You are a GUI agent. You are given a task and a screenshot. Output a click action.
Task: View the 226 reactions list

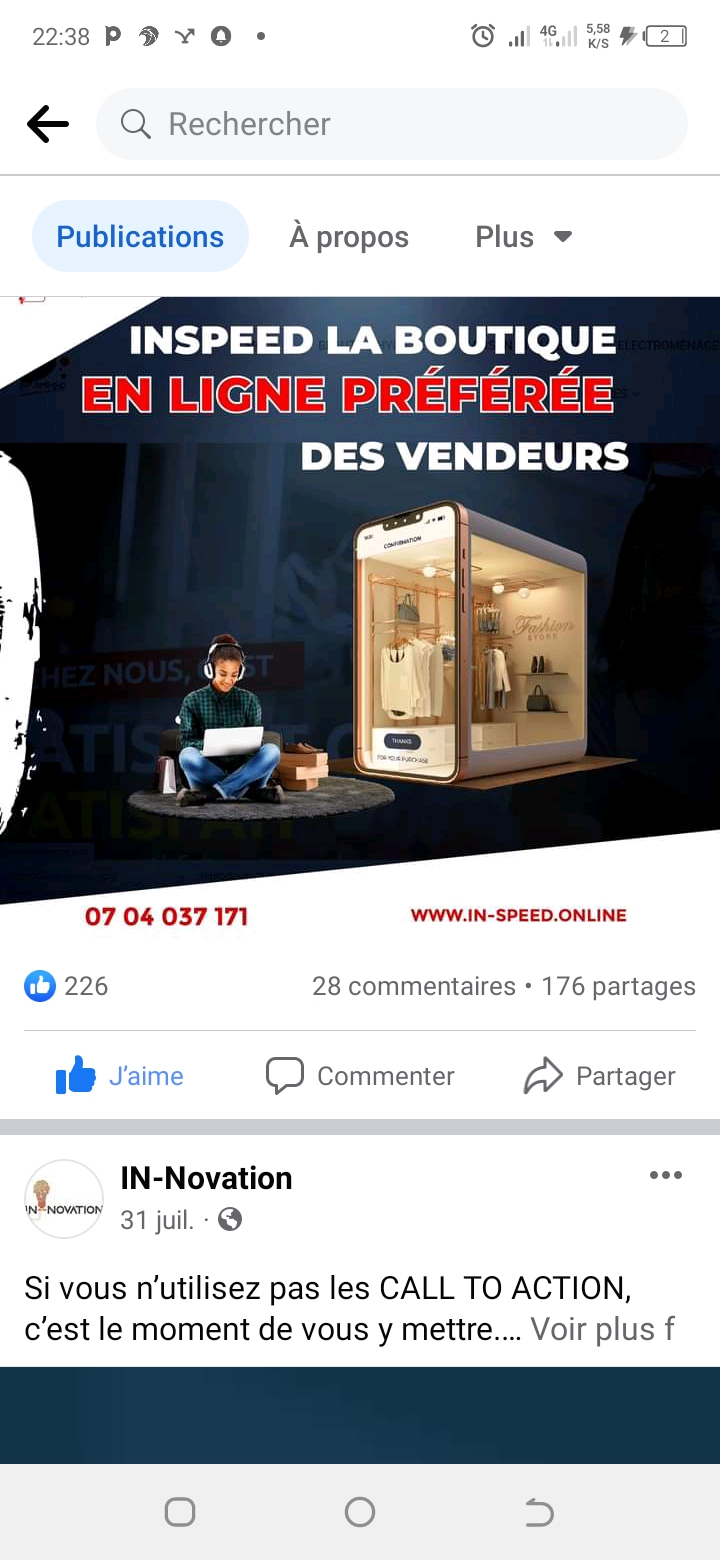tap(66, 986)
